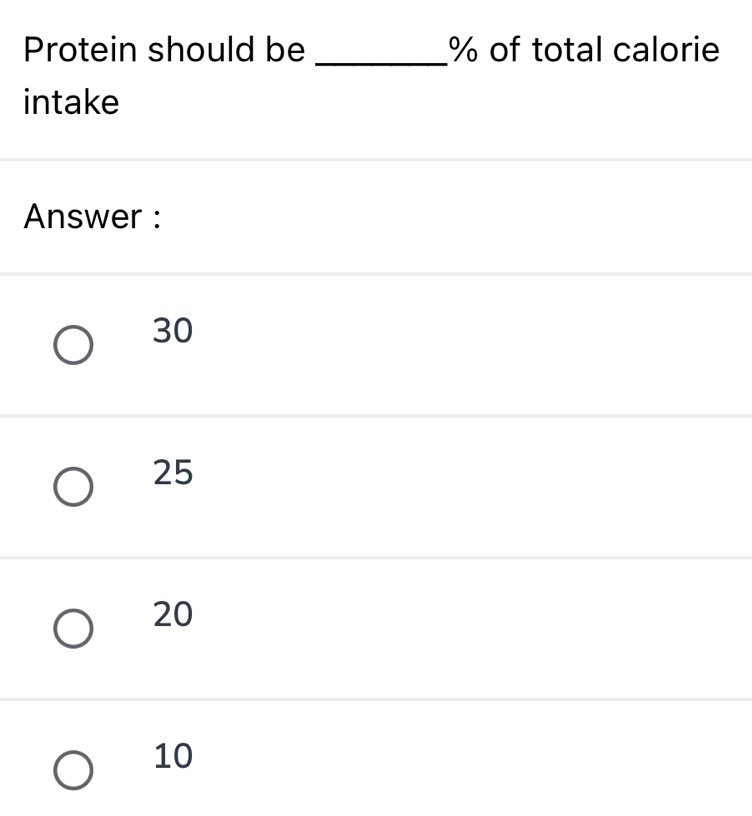Click the answer row containing 25
The width and height of the screenshot is (752, 816).
pos(376,487)
